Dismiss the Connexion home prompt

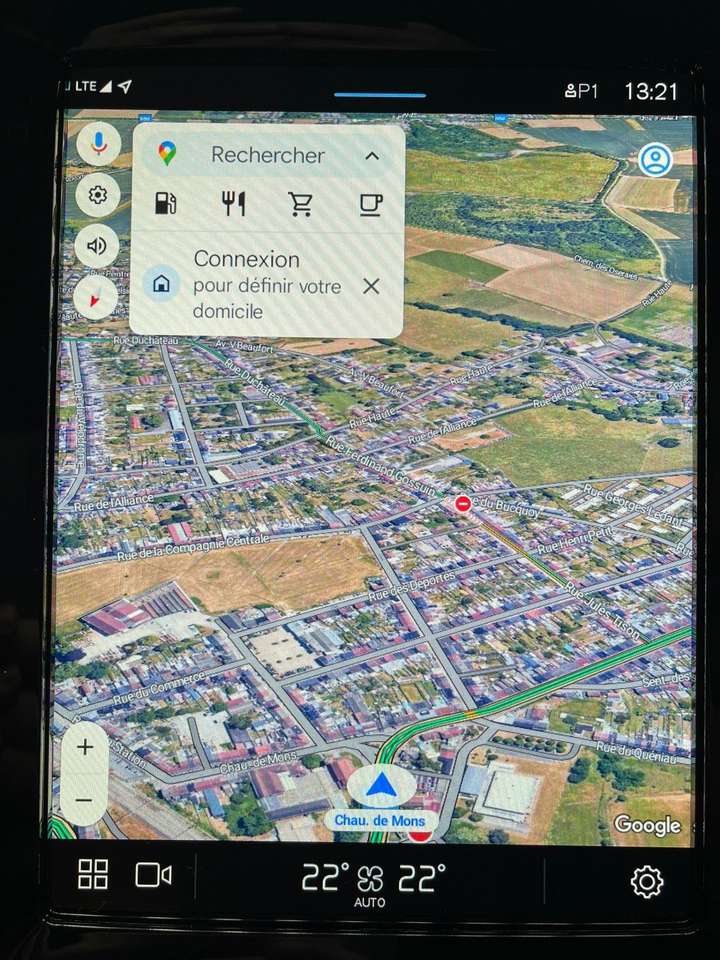tap(371, 286)
